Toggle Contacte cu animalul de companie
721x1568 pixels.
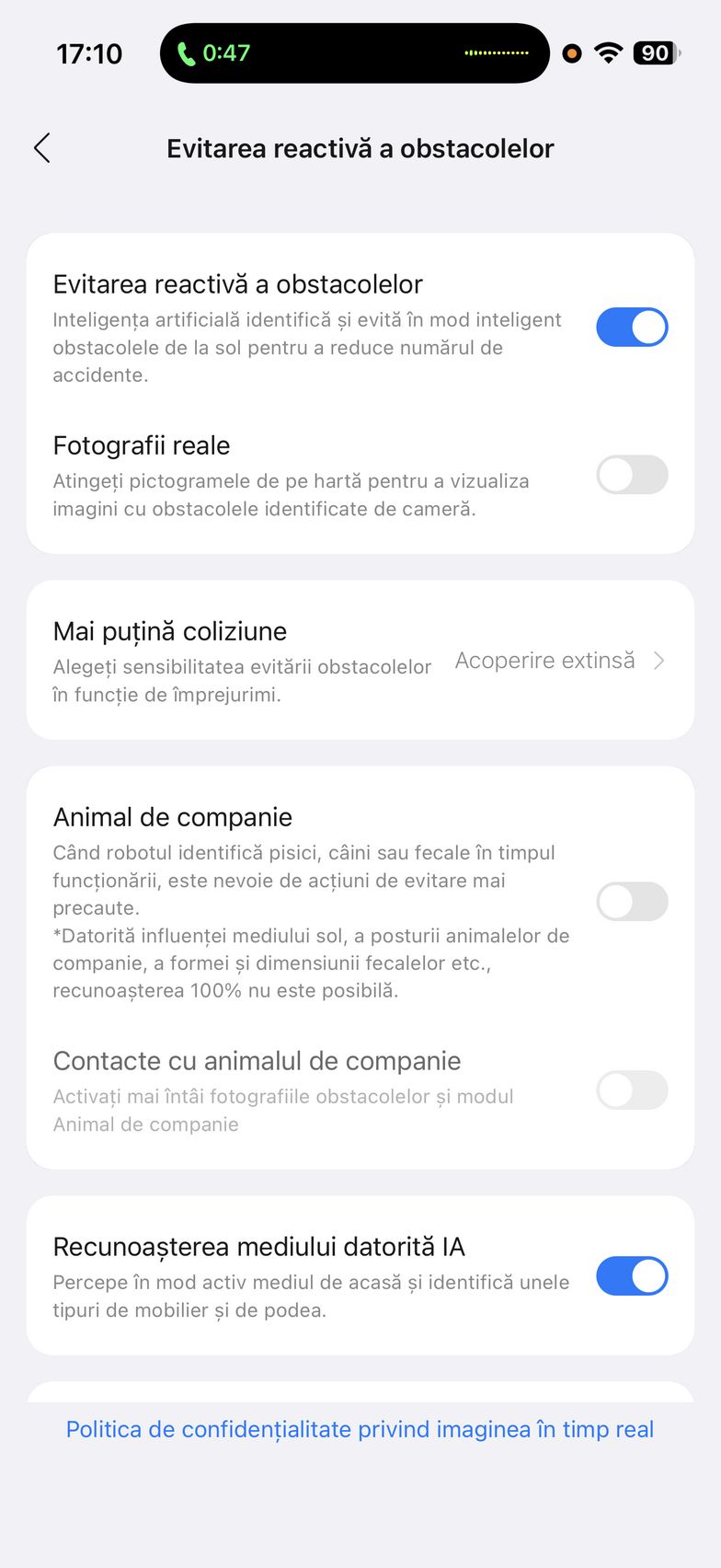631,1090
